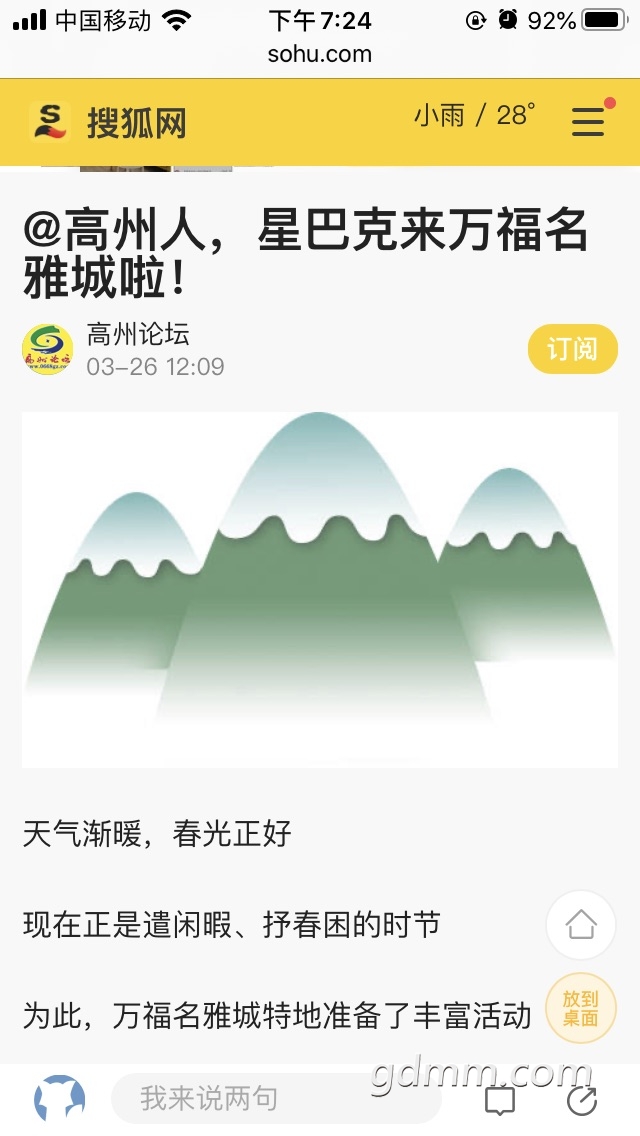640x1136 pixels.
Task: Check the 小雨 28° weather info
Action: coord(474,116)
